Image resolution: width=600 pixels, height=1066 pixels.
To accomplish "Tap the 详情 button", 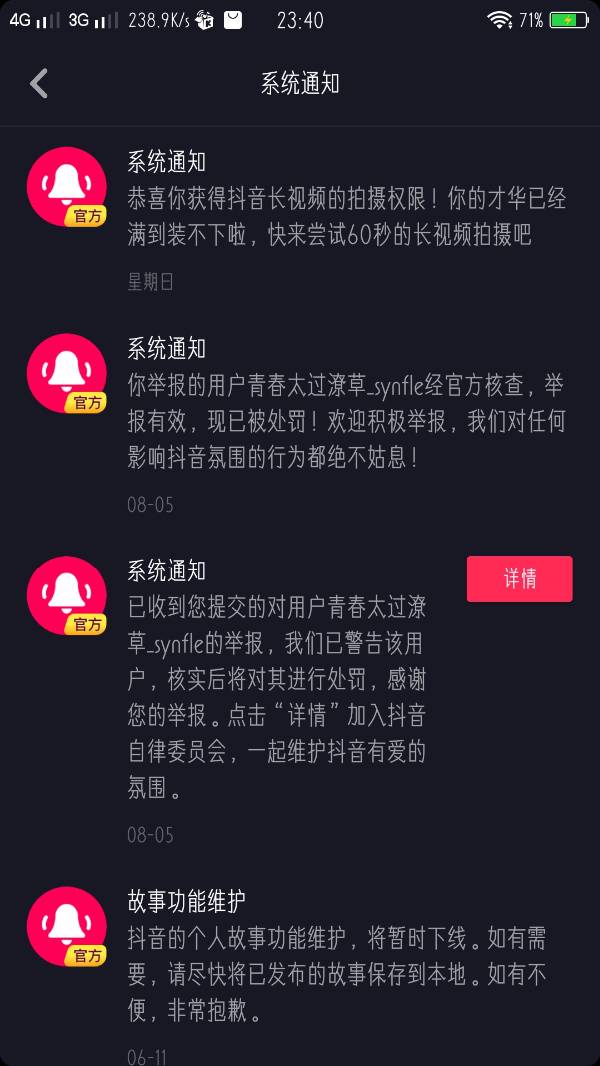I will point(519,579).
